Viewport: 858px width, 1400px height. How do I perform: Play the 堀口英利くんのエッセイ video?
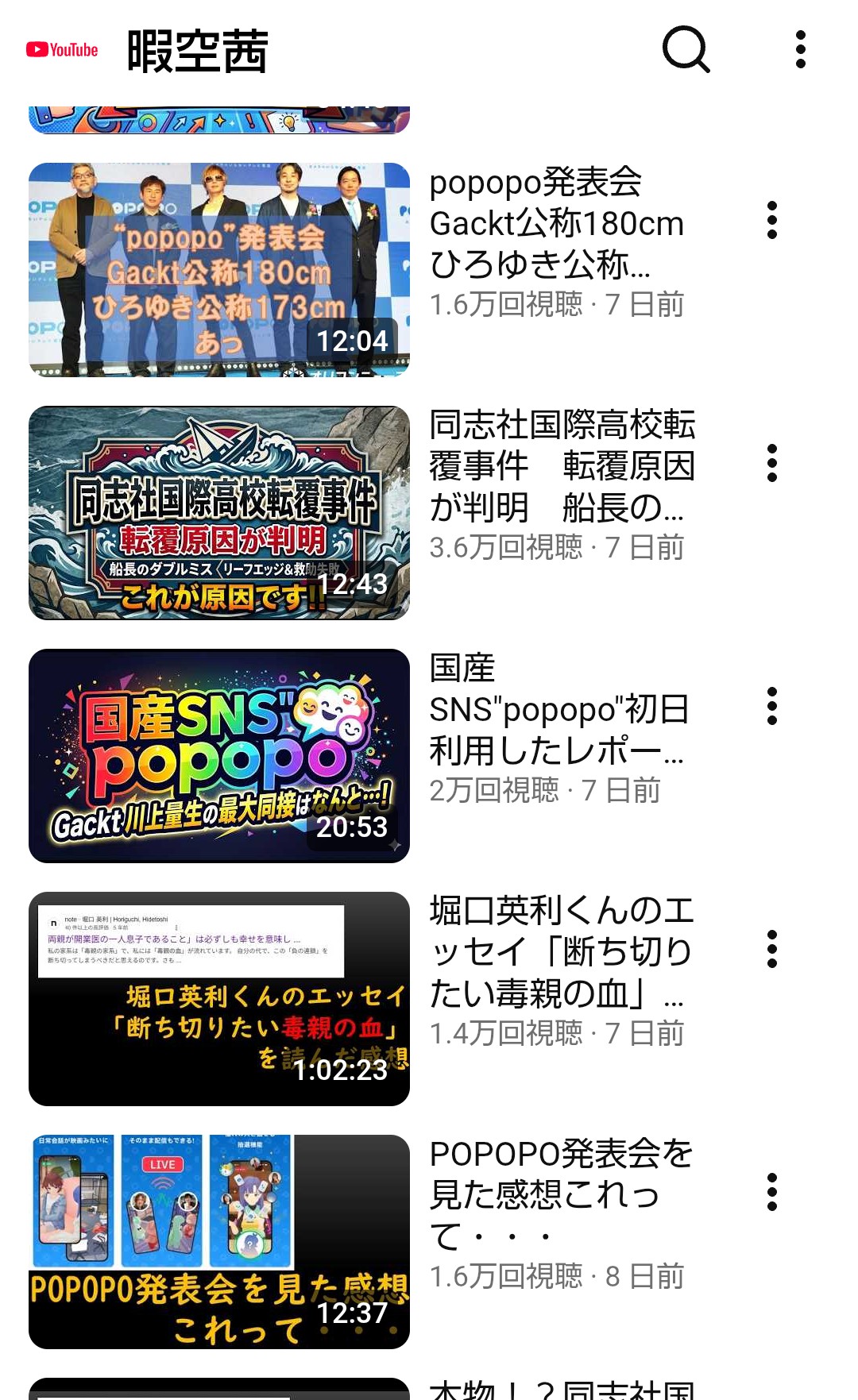point(219,999)
